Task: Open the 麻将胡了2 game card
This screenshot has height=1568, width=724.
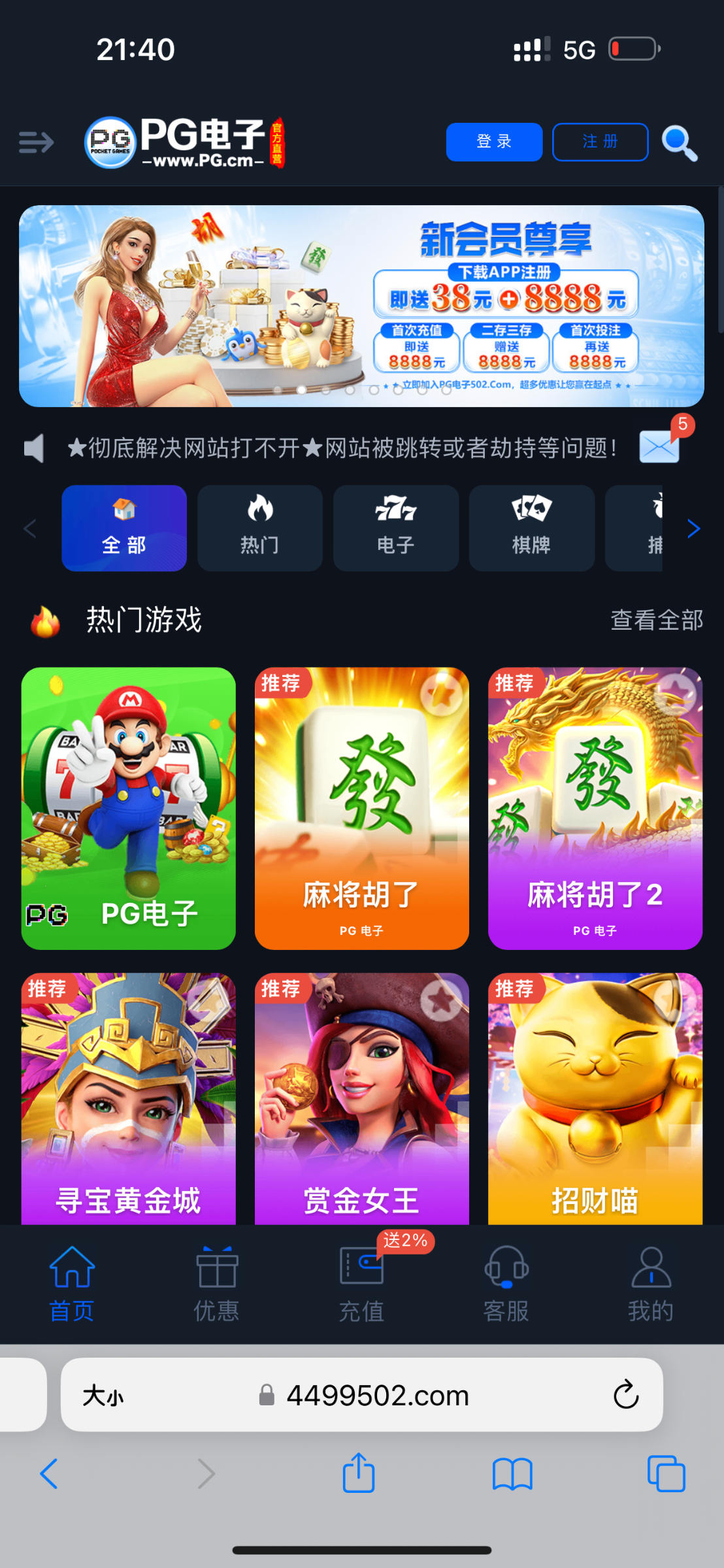Action: pyautogui.click(x=595, y=808)
